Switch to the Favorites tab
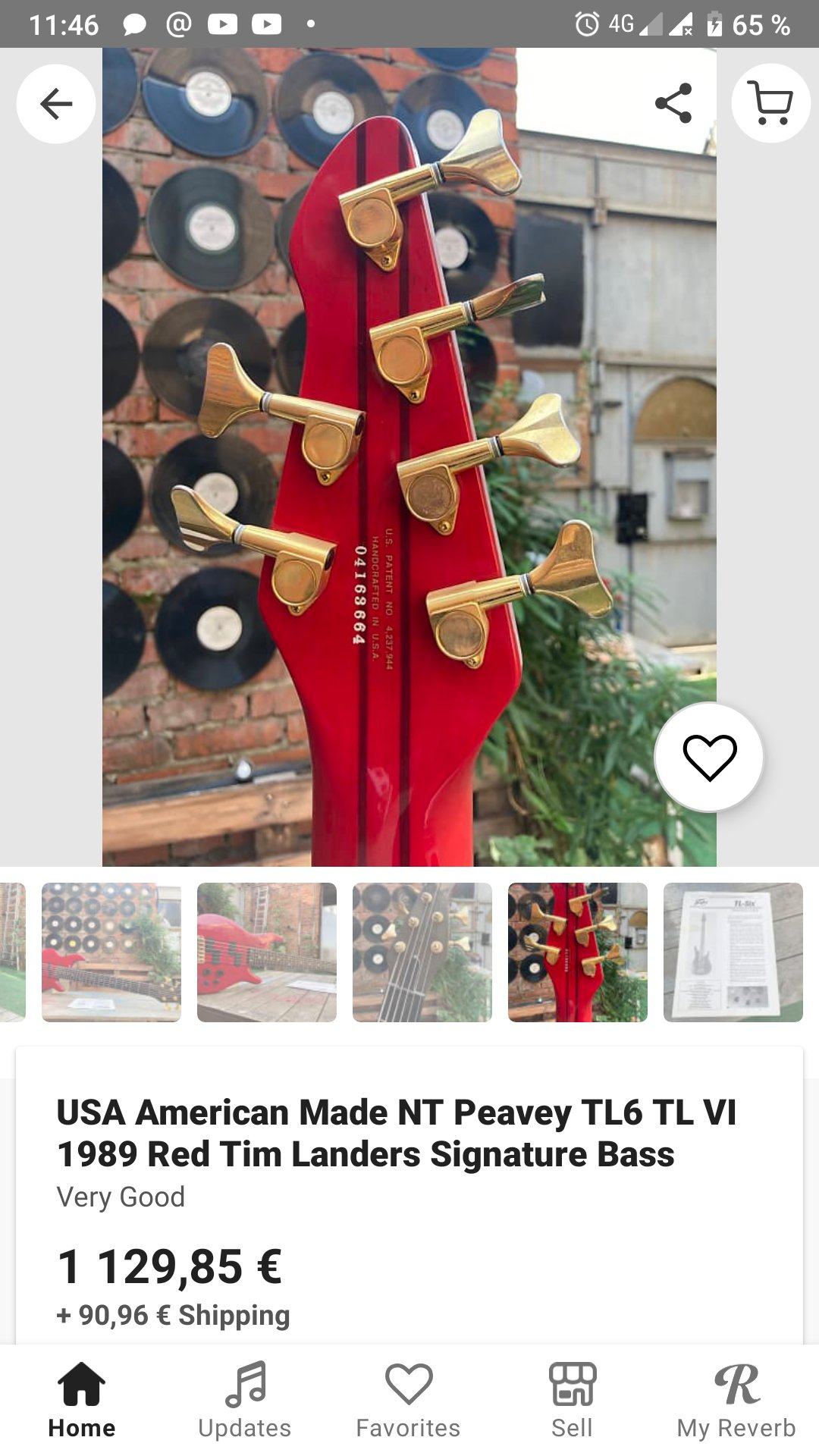The image size is (819, 1456). point(409,1400)
